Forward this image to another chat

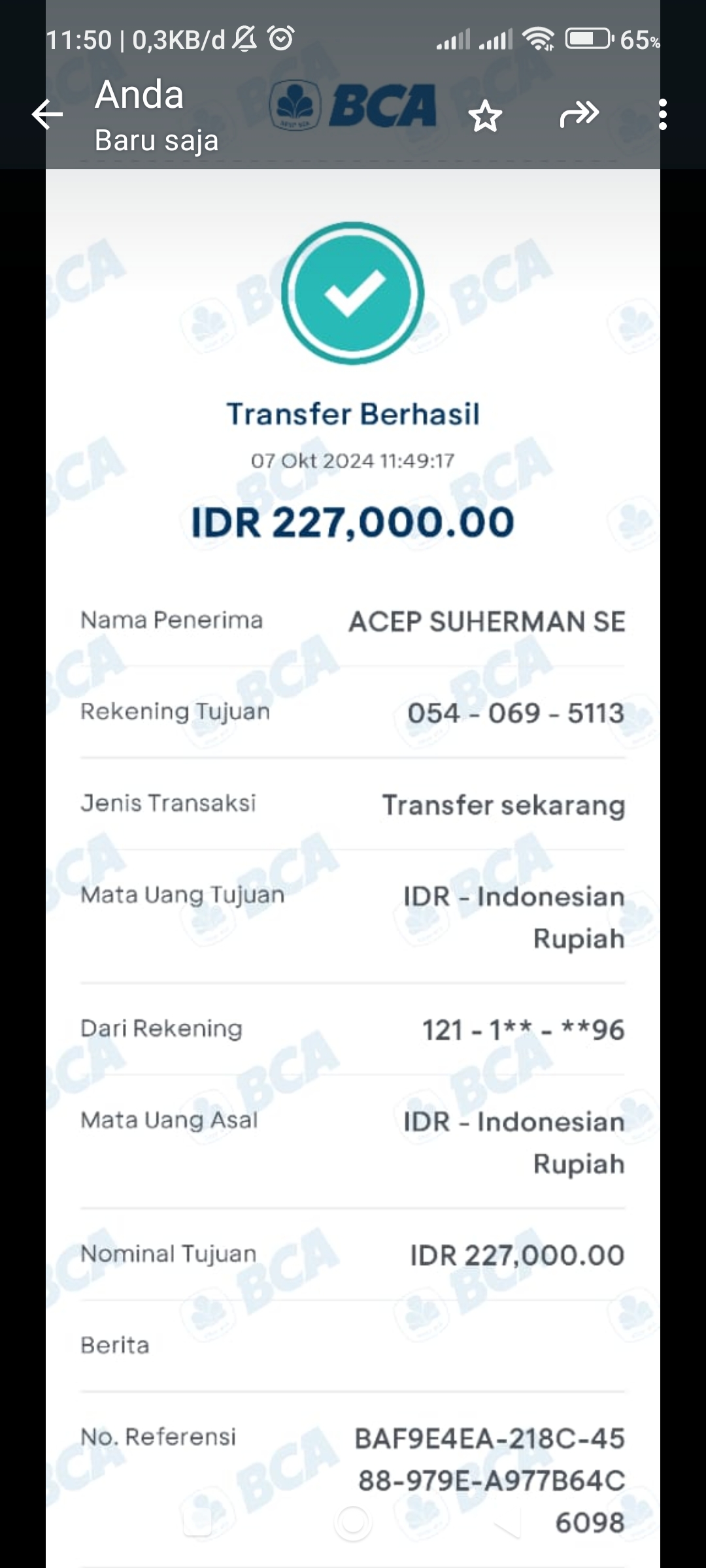[x=579, y=114]
